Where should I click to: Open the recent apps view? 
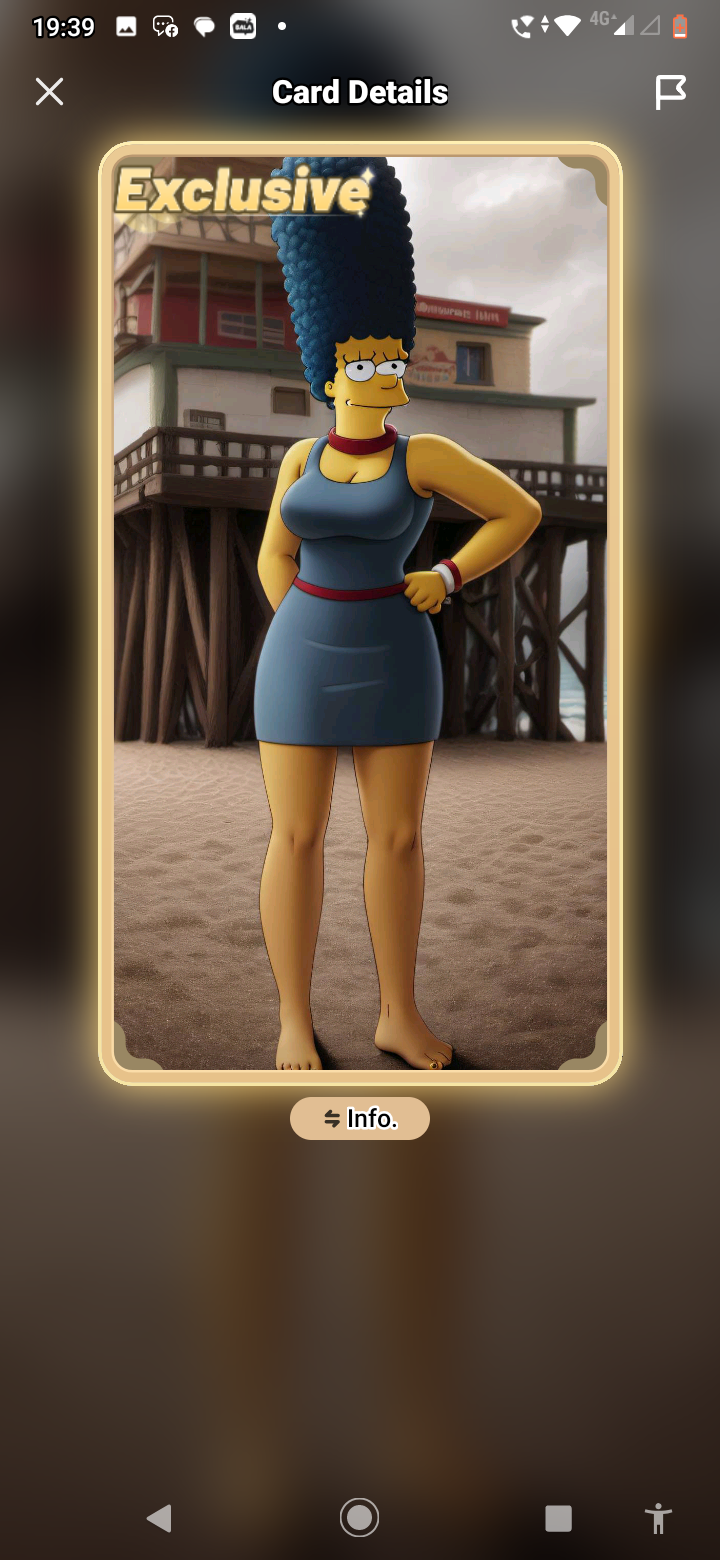pyautogui.click(x=558, y=1518)
